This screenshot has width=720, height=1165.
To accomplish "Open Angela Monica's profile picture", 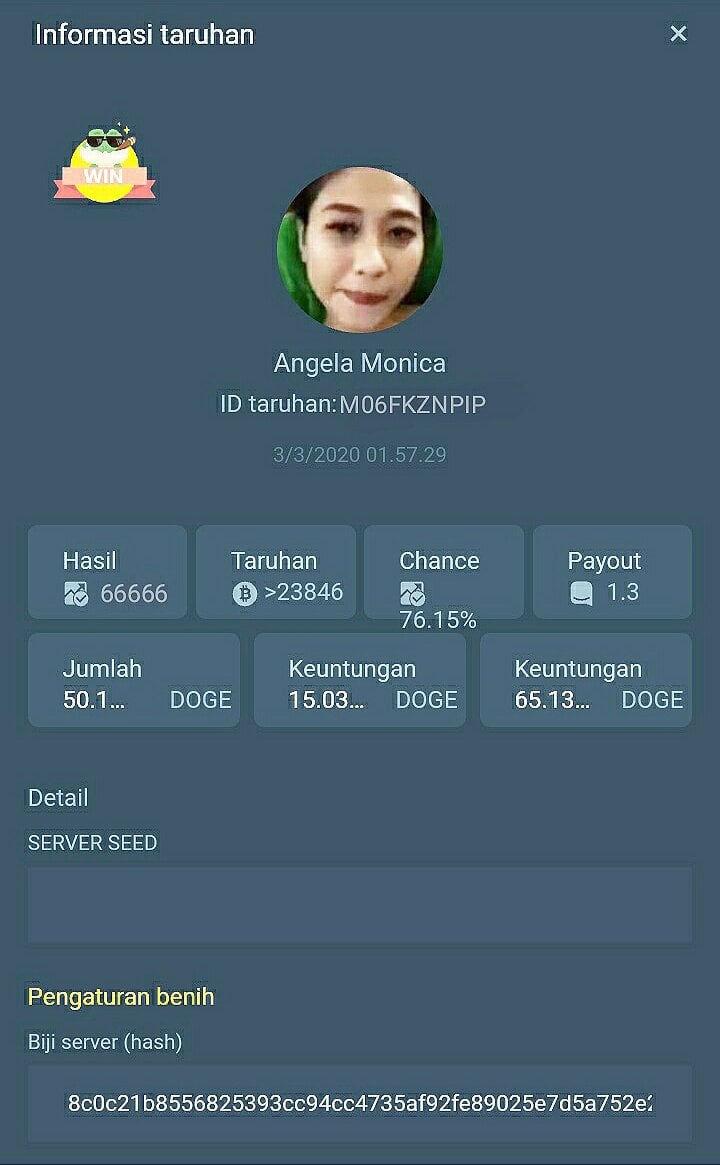I will coord(359,250).
